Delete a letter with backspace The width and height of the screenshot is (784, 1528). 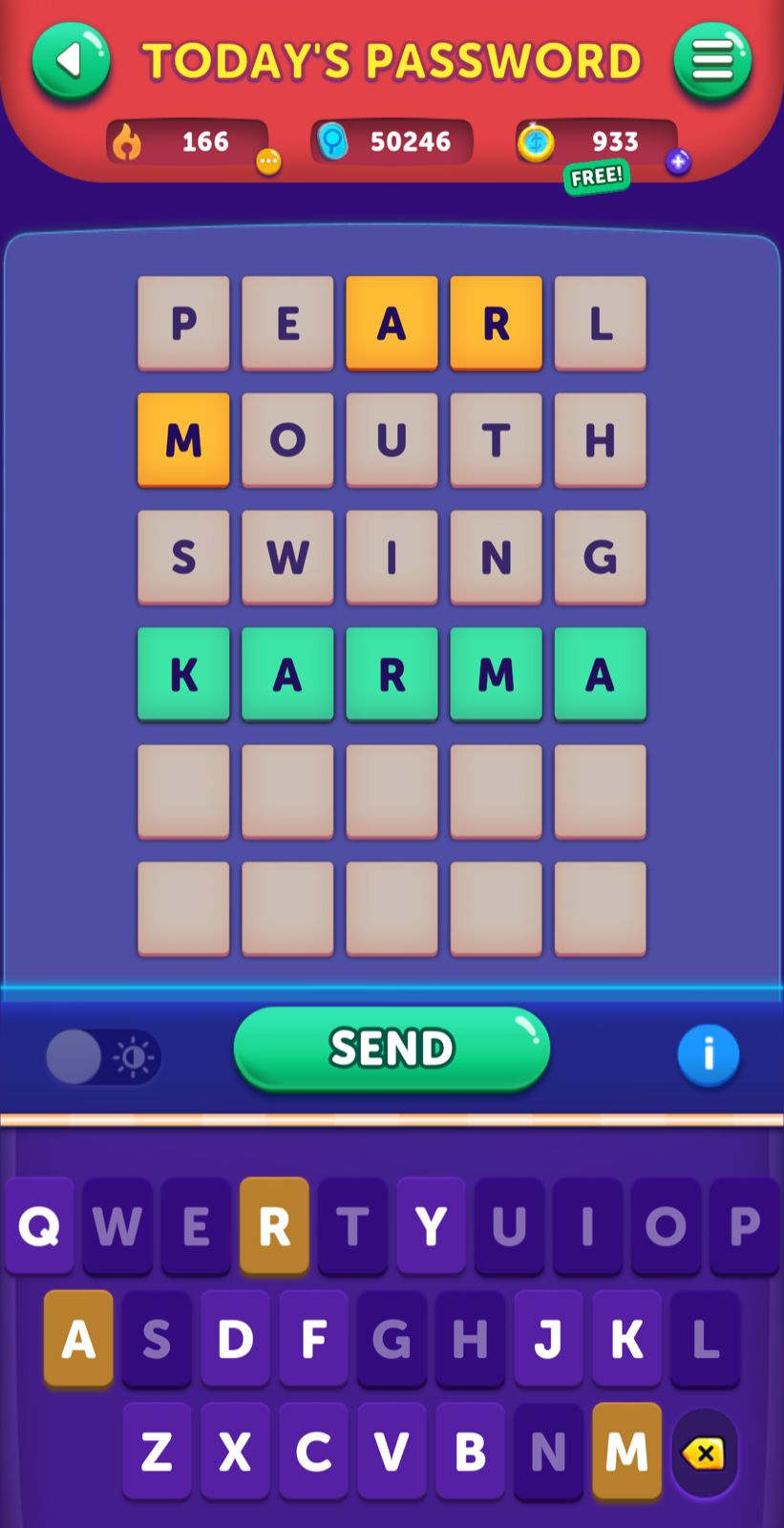pyautogui.click(x=704, y=1454)
